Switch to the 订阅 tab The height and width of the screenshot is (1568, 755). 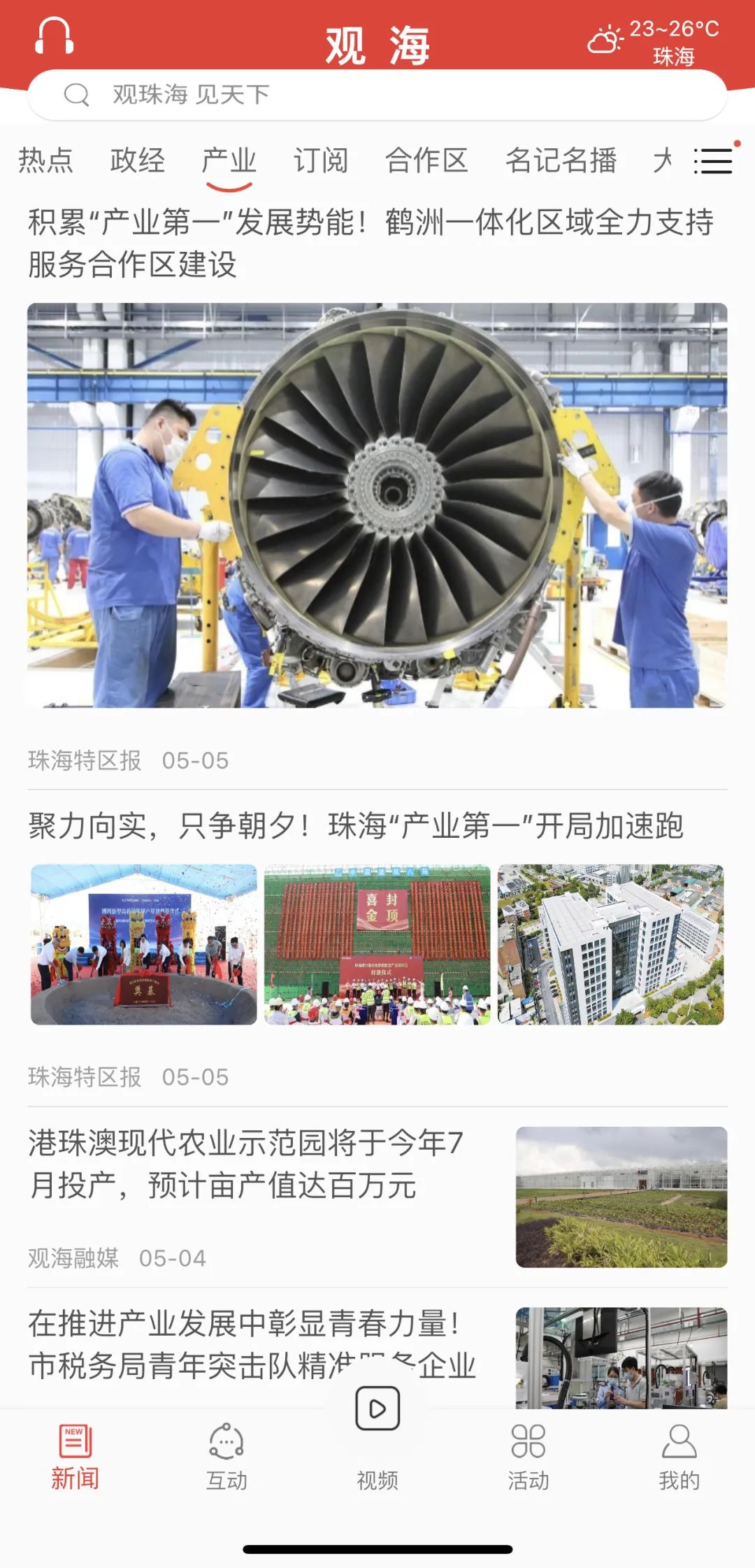(320, 161)
